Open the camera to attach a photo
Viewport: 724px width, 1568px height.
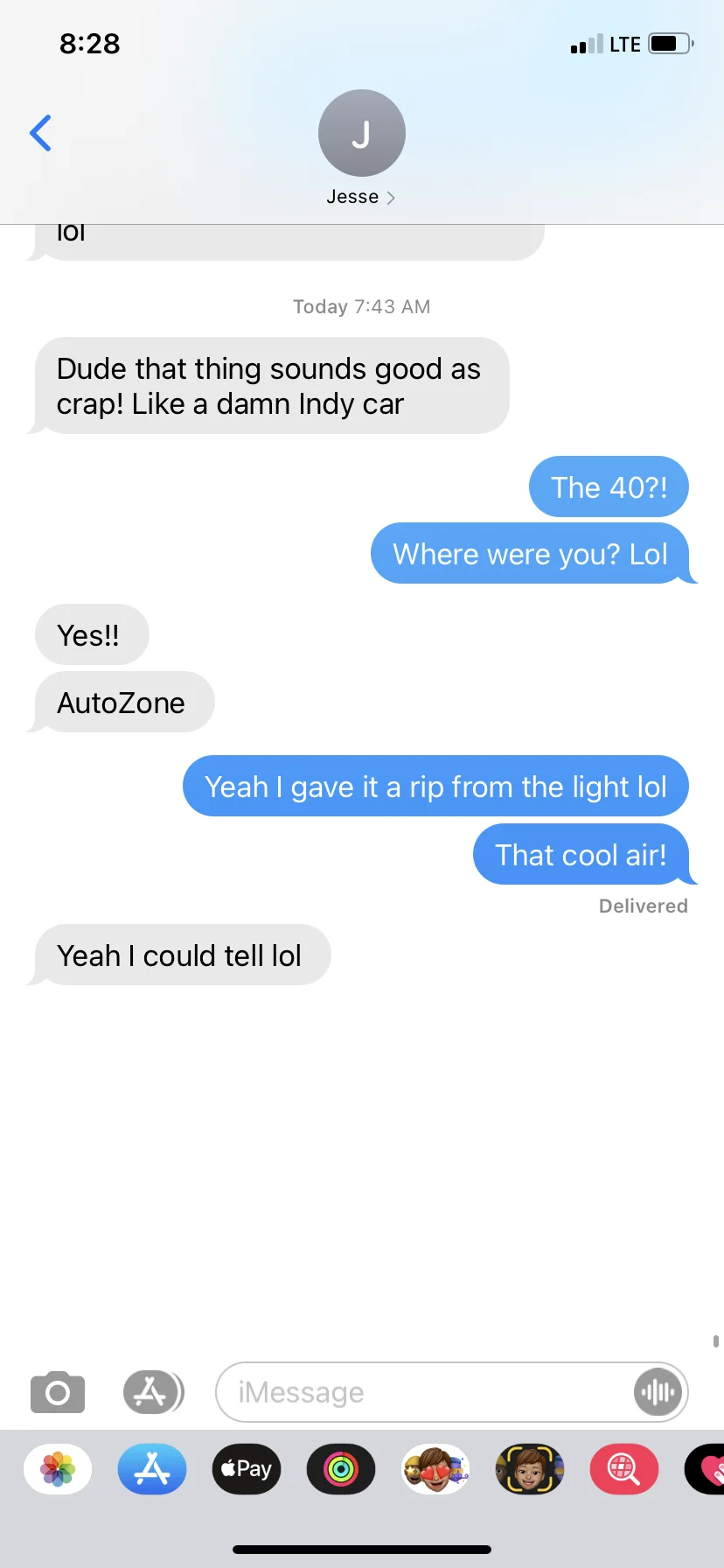tap(58, 1391)
